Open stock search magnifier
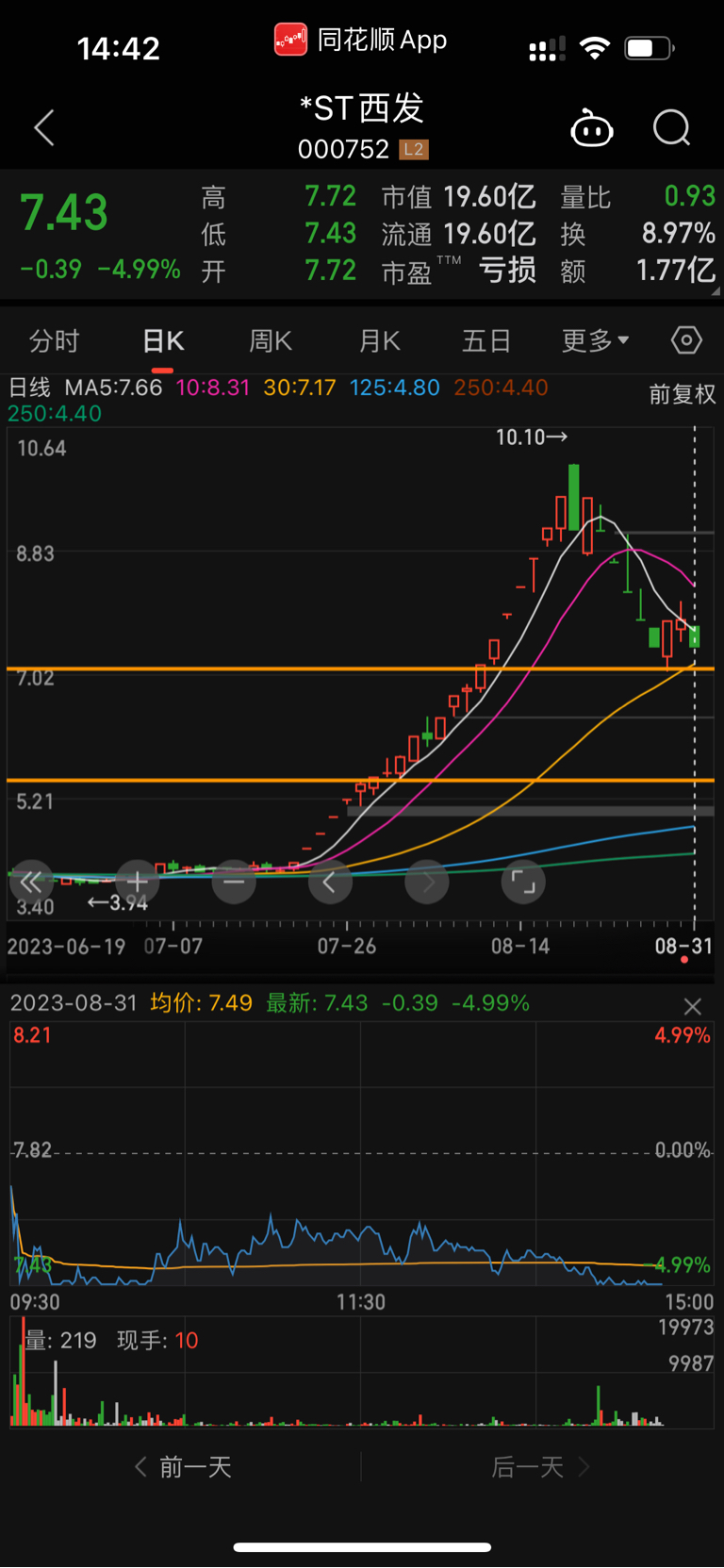The height and width of the screenshot is (1568, 724). [x=671, y=127]
